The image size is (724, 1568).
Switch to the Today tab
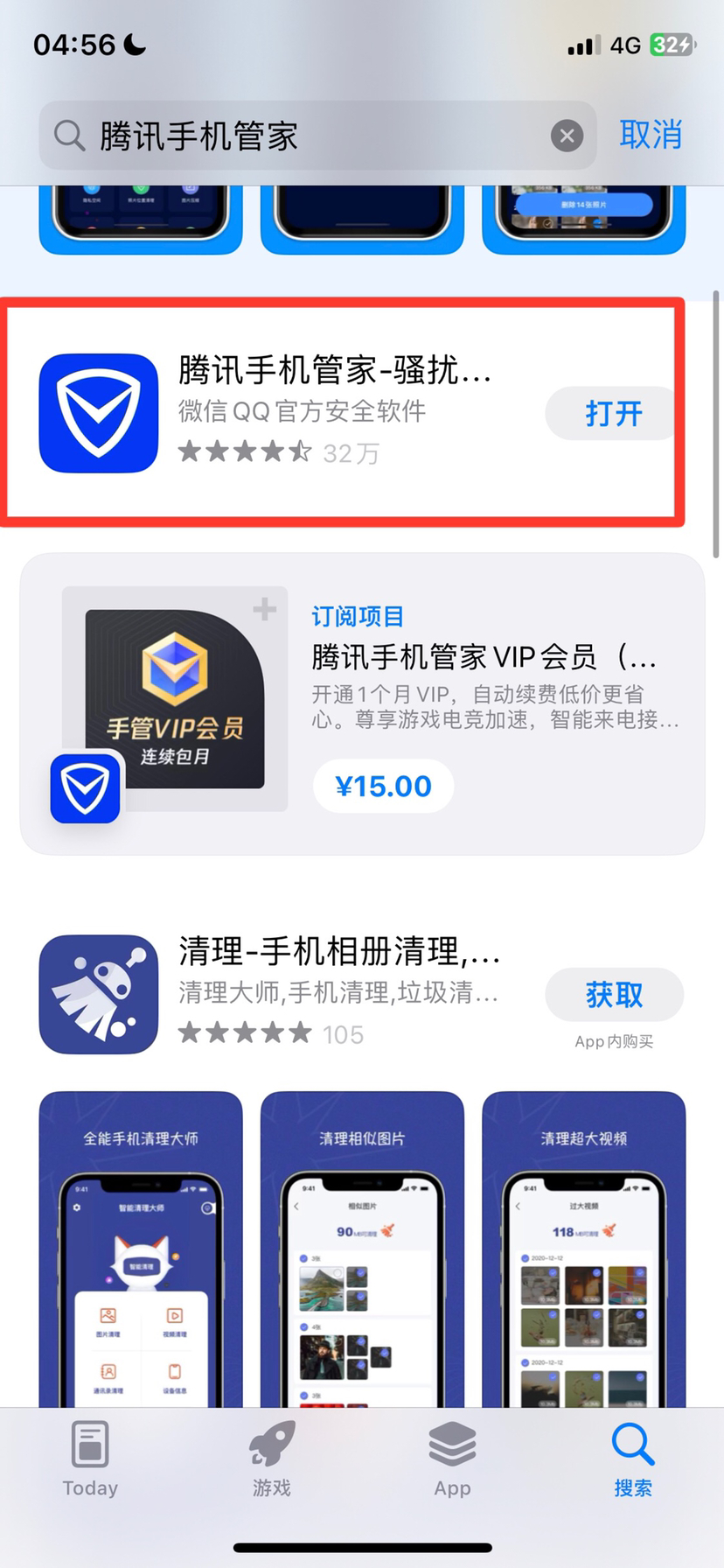pos(90,1459)
